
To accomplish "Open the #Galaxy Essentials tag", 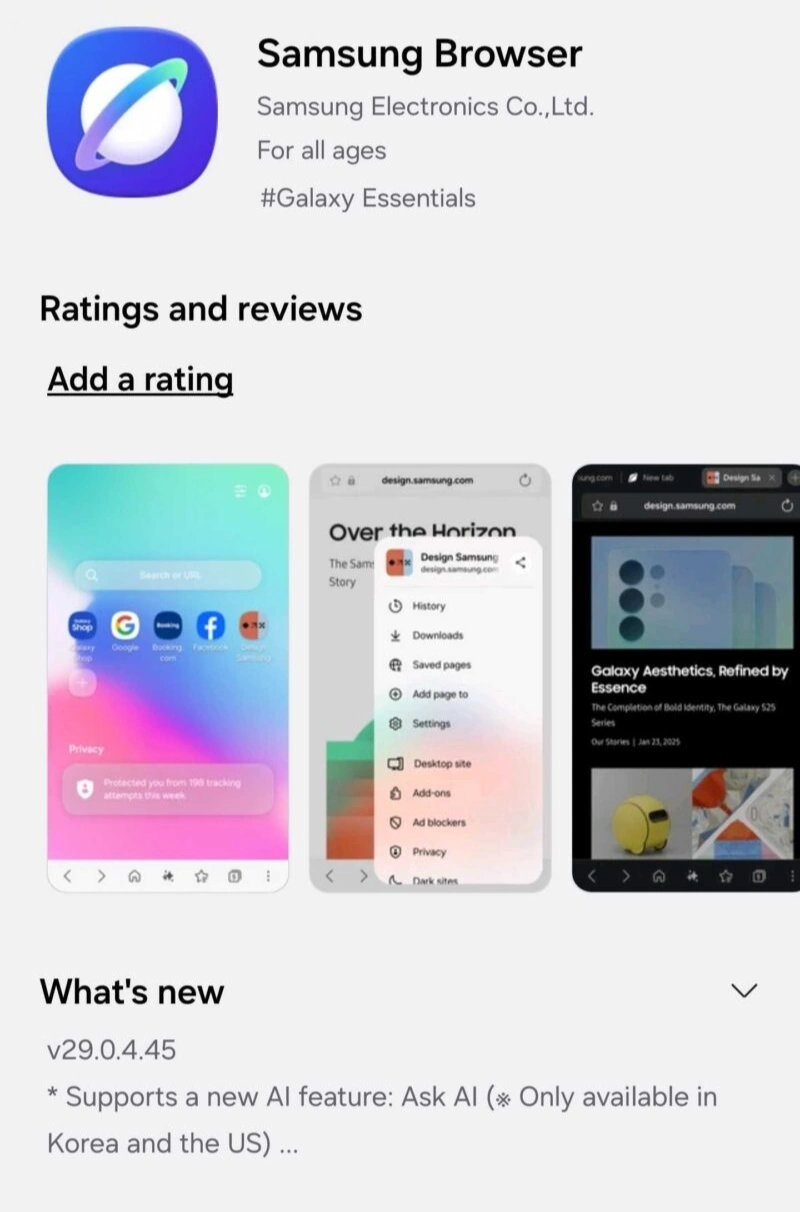I will 367,198.
